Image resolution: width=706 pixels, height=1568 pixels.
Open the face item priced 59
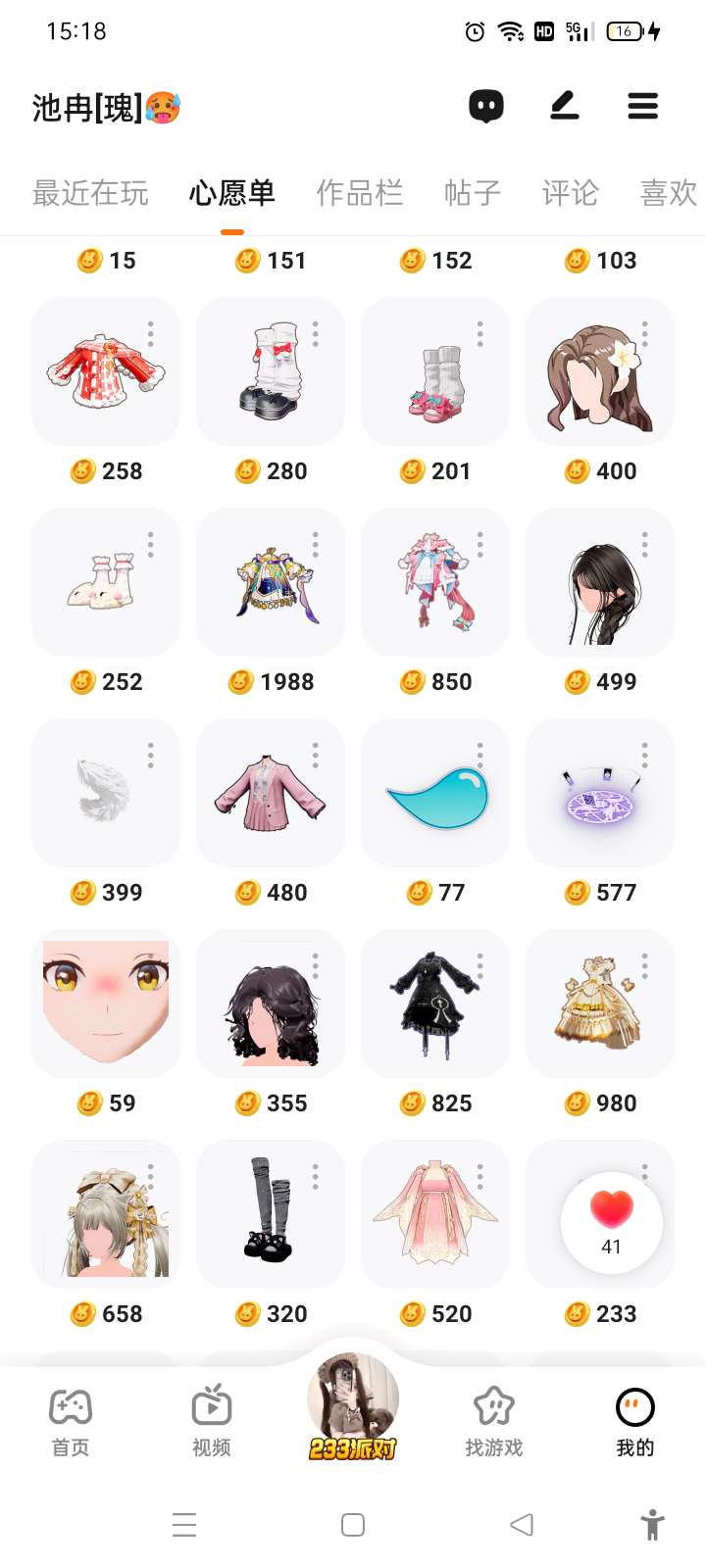click(x=106, y=1004)
